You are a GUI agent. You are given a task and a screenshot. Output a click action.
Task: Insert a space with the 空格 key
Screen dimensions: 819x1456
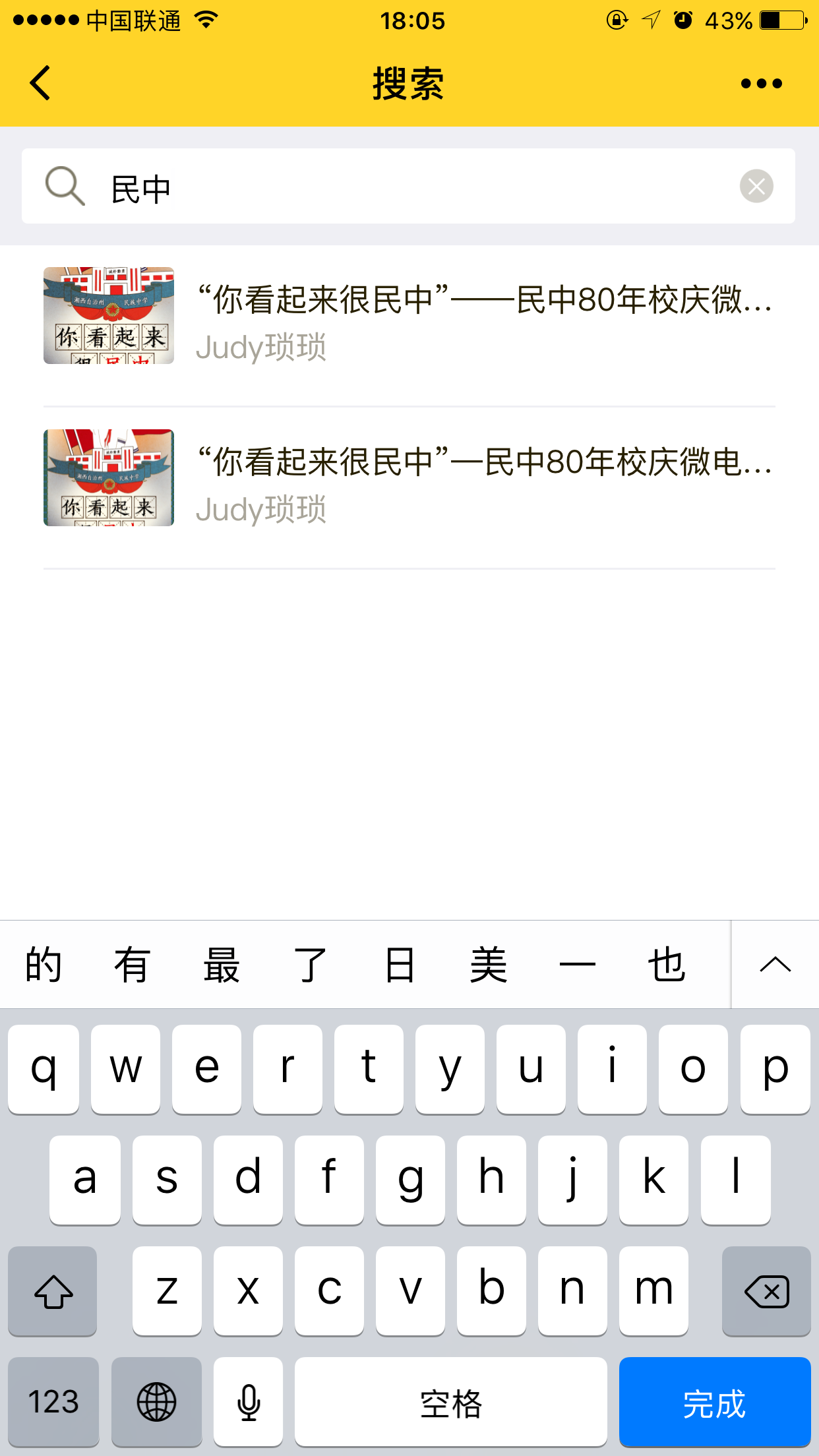pyautogui.click(x=450, y=1402)
